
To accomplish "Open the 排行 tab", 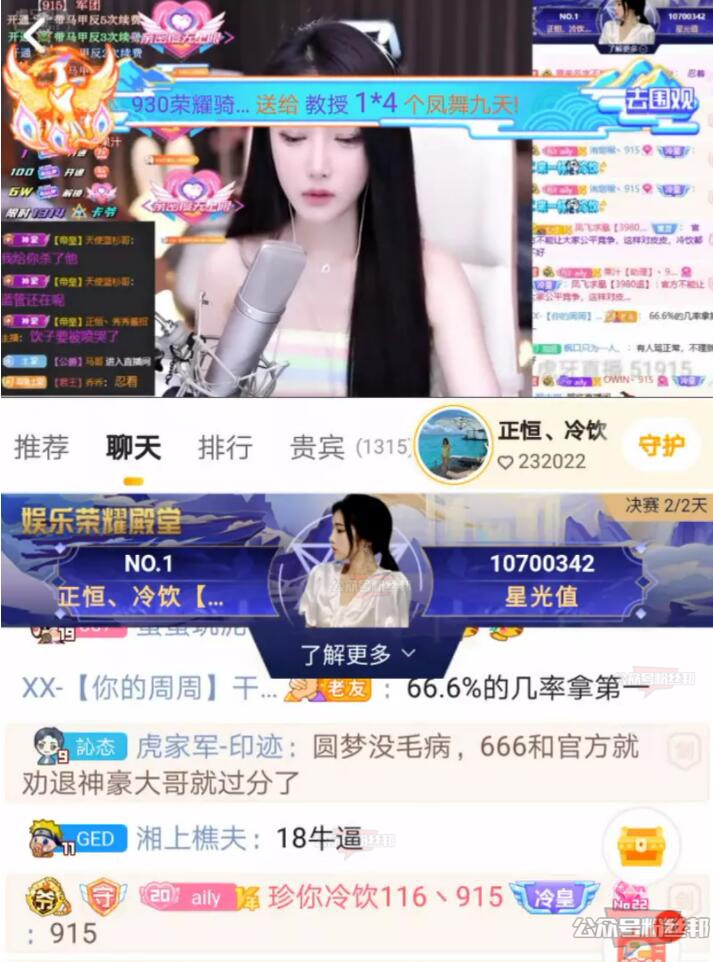I will click(x=225, y=447).
